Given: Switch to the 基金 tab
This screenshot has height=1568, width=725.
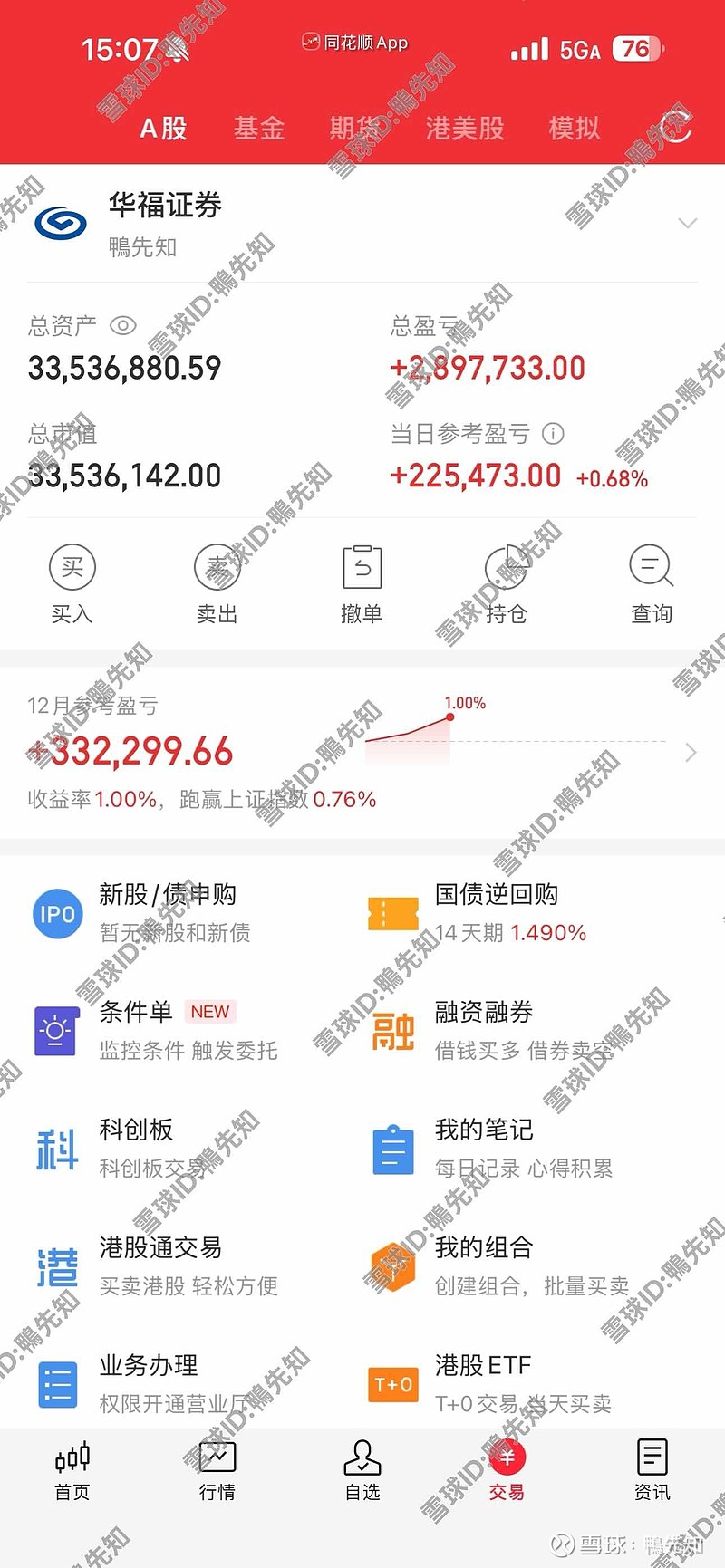Looking at the screenshot, I should point(259,129).
